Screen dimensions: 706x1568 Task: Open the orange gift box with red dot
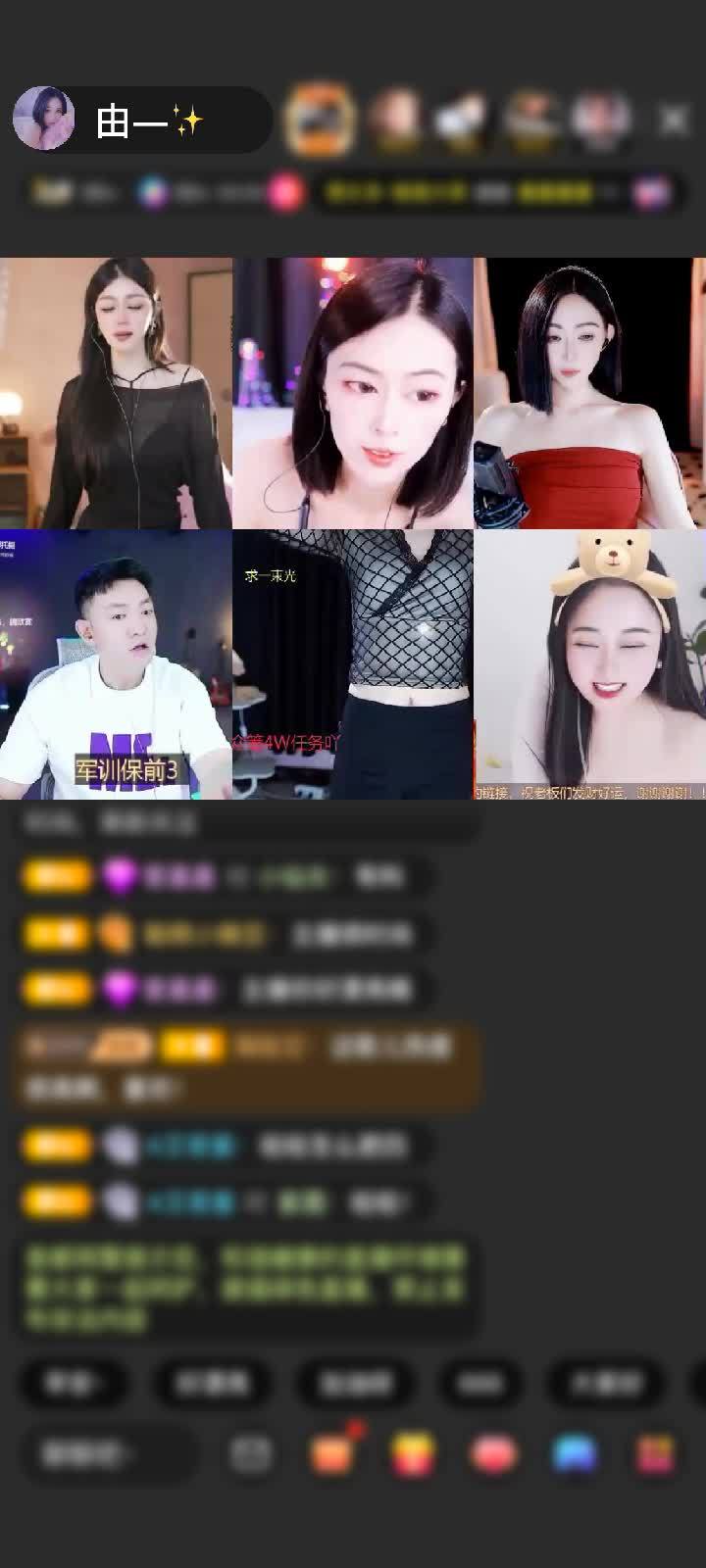333,1453
